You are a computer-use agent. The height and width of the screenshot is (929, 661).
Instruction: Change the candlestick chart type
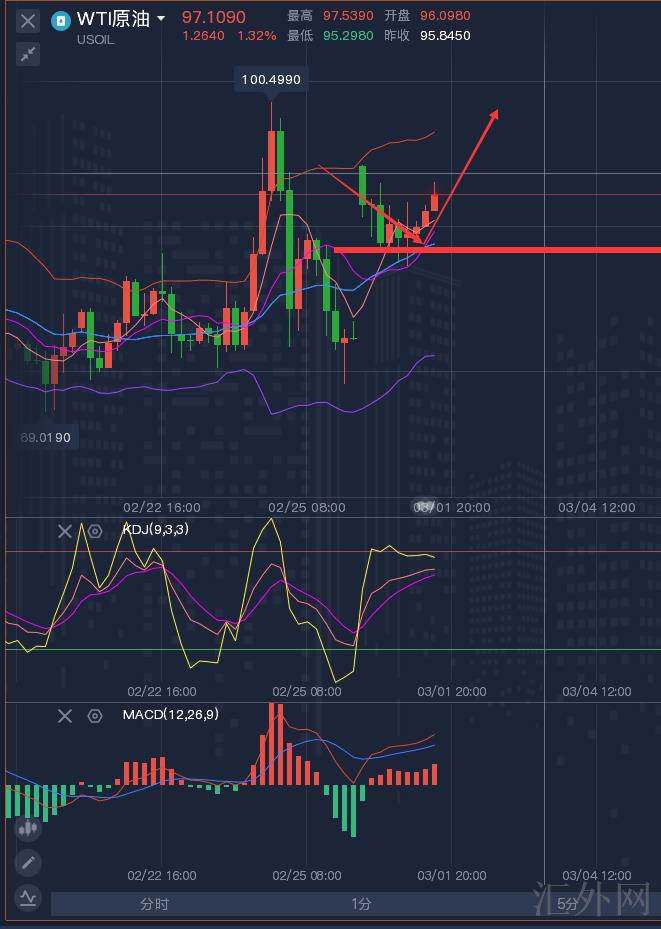28,828
